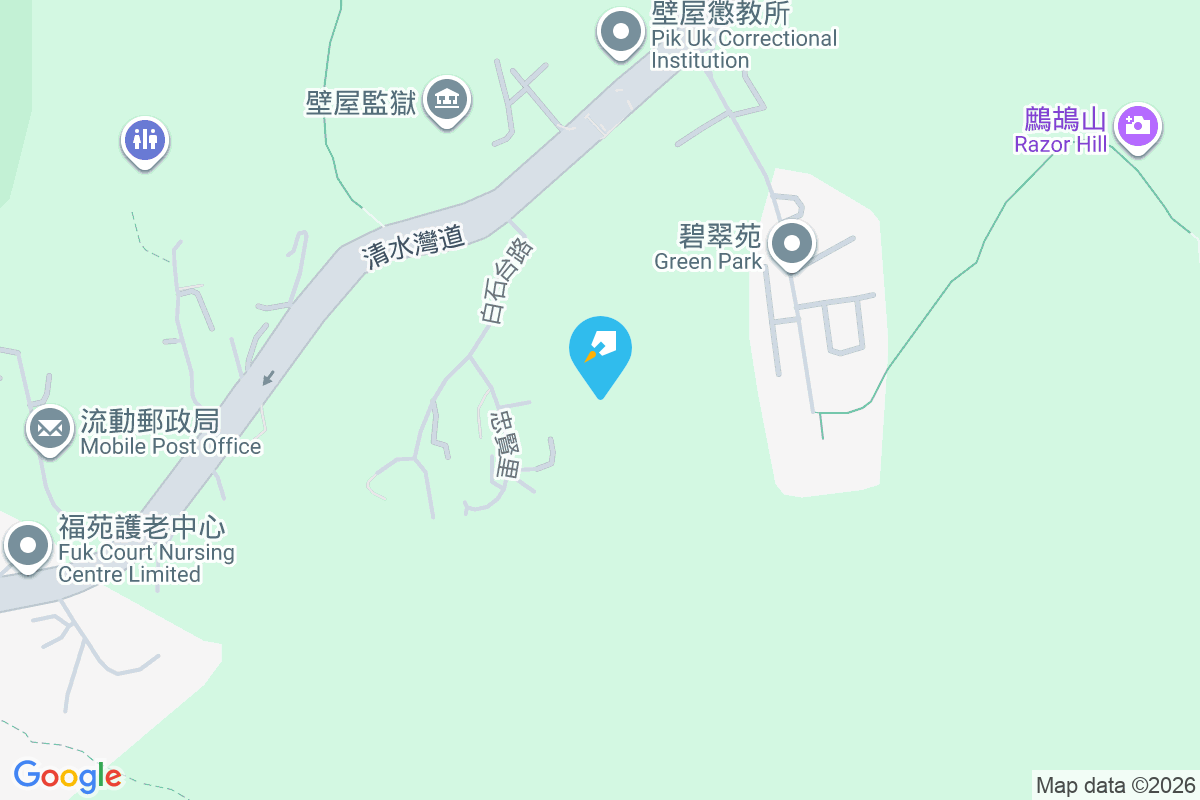This screenshot has width=1200, height=800.
Task: Tap the 壁屋監獄 prison marker
Action: [x=447, y=100]
